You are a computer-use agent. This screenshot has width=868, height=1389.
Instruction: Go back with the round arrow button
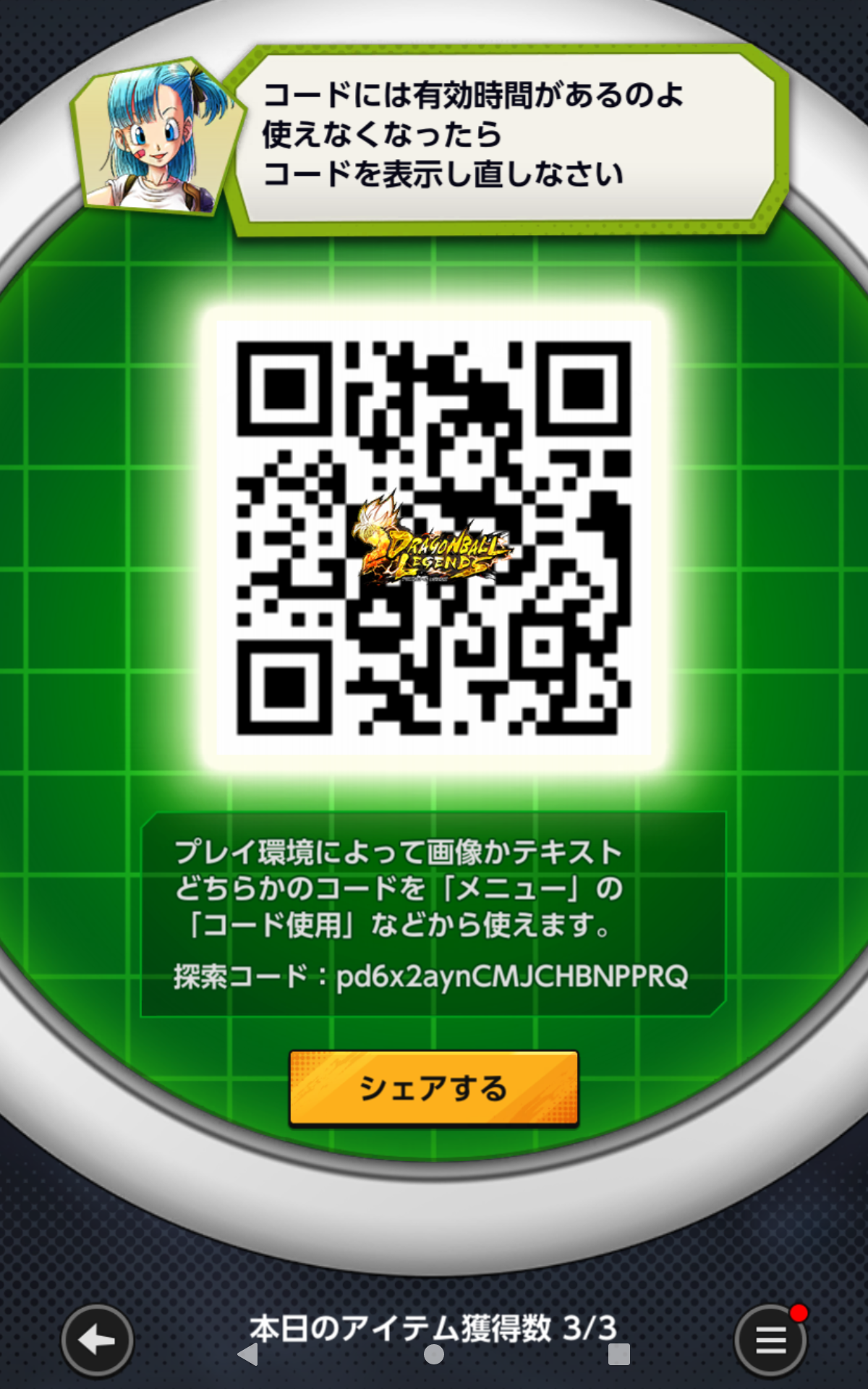pos(97,1341)
